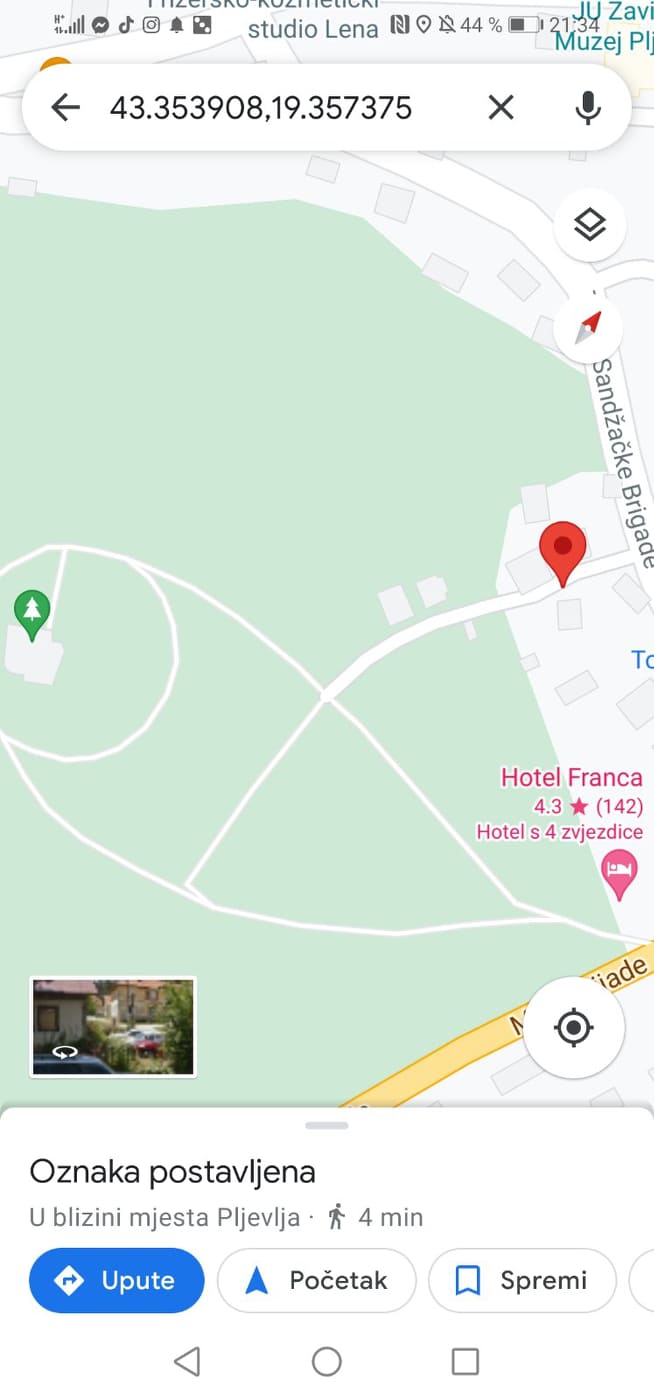Start voice search with microphone
Image resolution: width=654 pixels, height=1400 pixels.
(588, 107)
